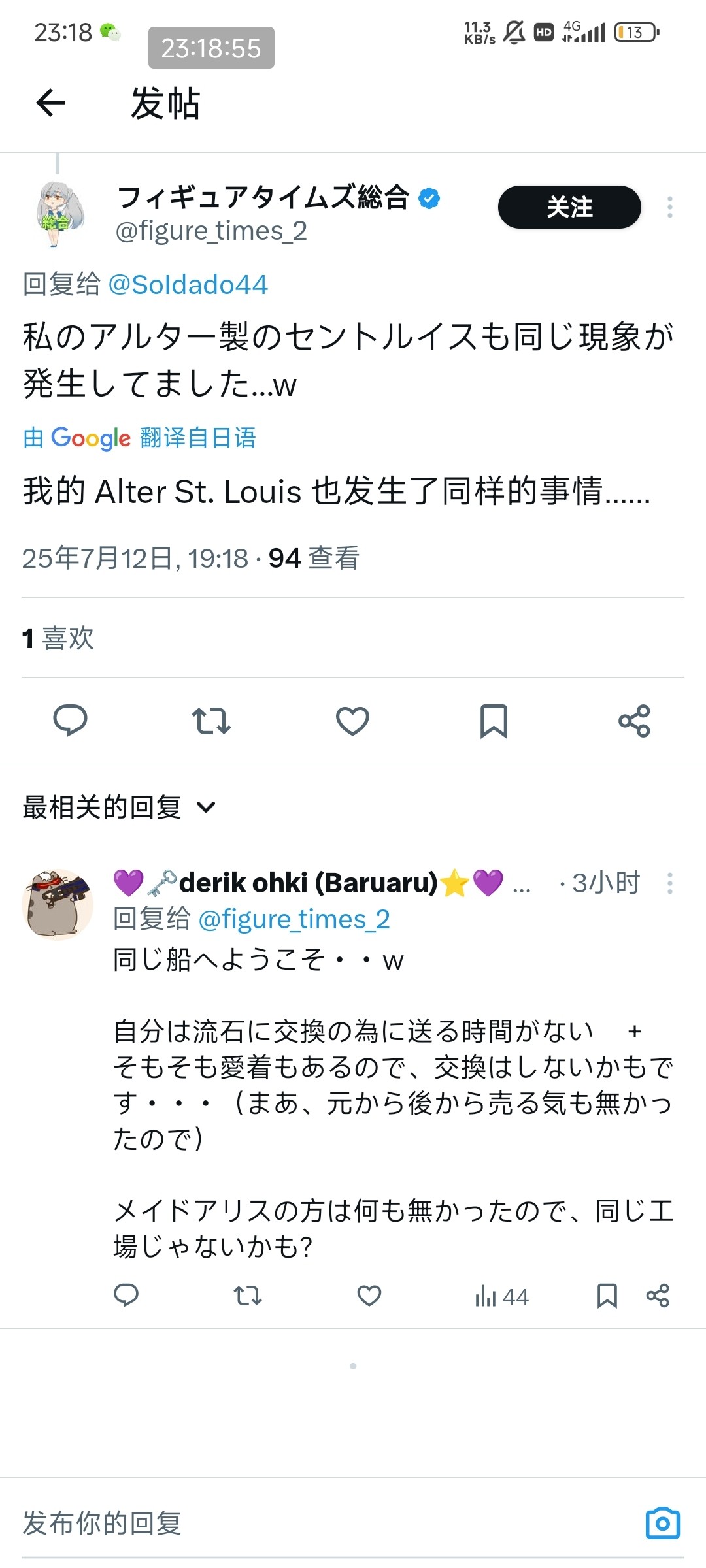Comment on derik ohki's reply
This screenshot has height=1568, width=706.
click(126, 1295)
